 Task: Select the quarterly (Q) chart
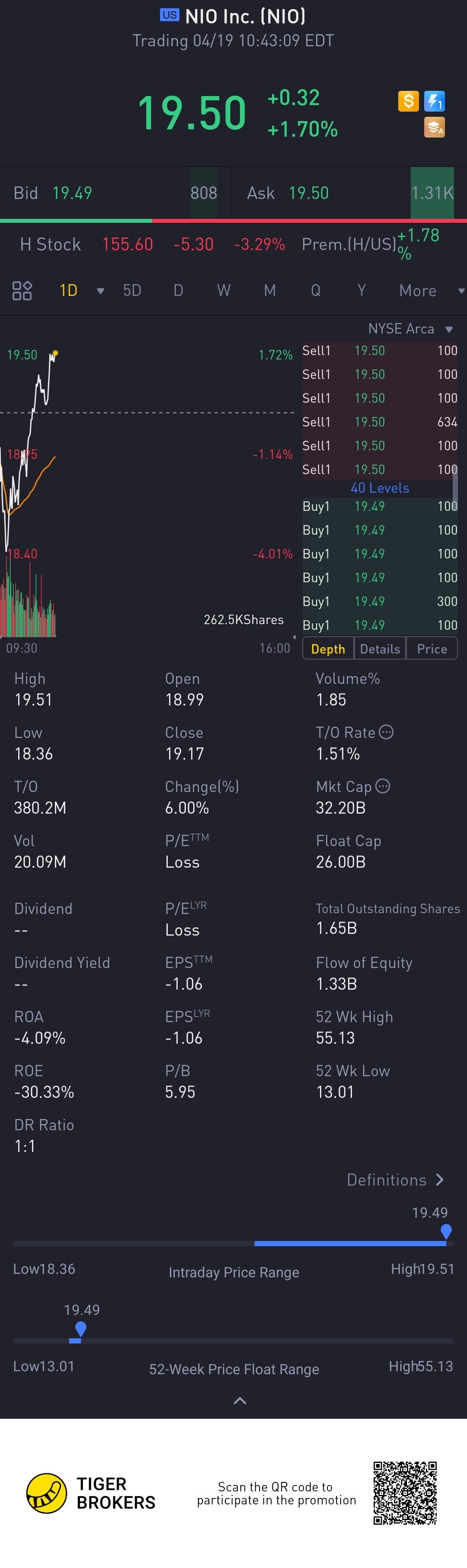pos(315,290)
